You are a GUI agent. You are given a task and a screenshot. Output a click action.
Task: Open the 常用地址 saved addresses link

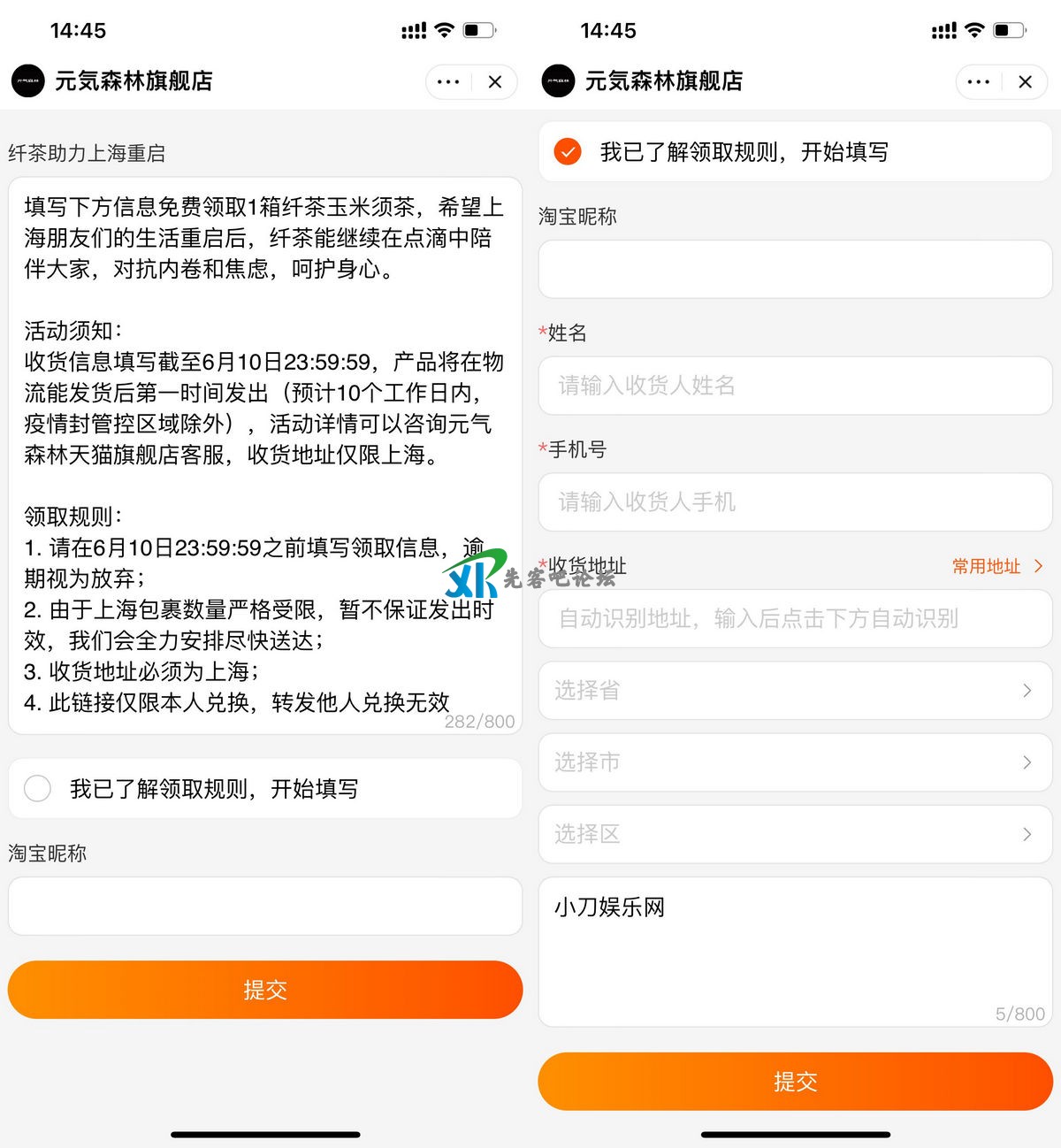coord(996,566)
